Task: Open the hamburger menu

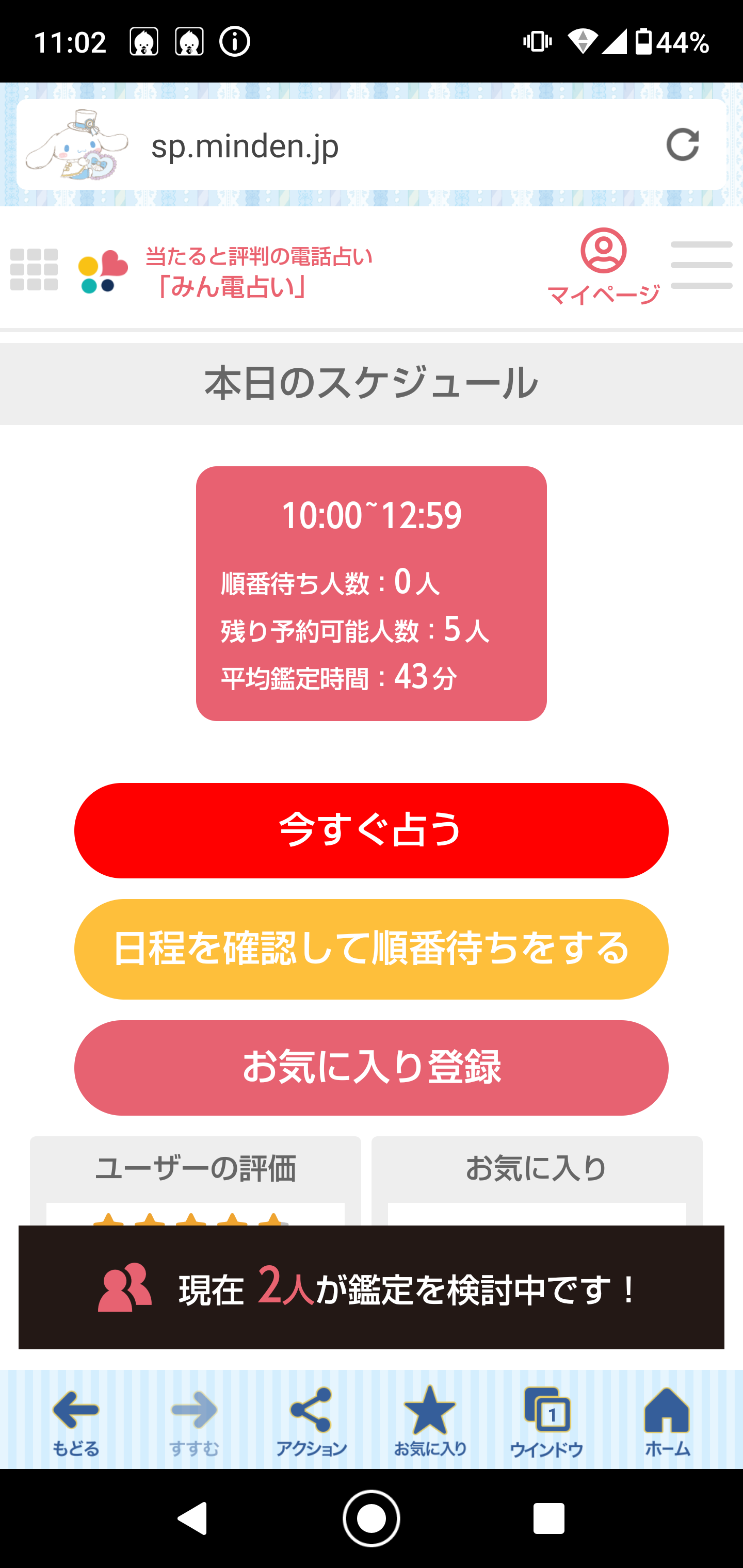Action: pyautogui.click(x=701, y=266)
